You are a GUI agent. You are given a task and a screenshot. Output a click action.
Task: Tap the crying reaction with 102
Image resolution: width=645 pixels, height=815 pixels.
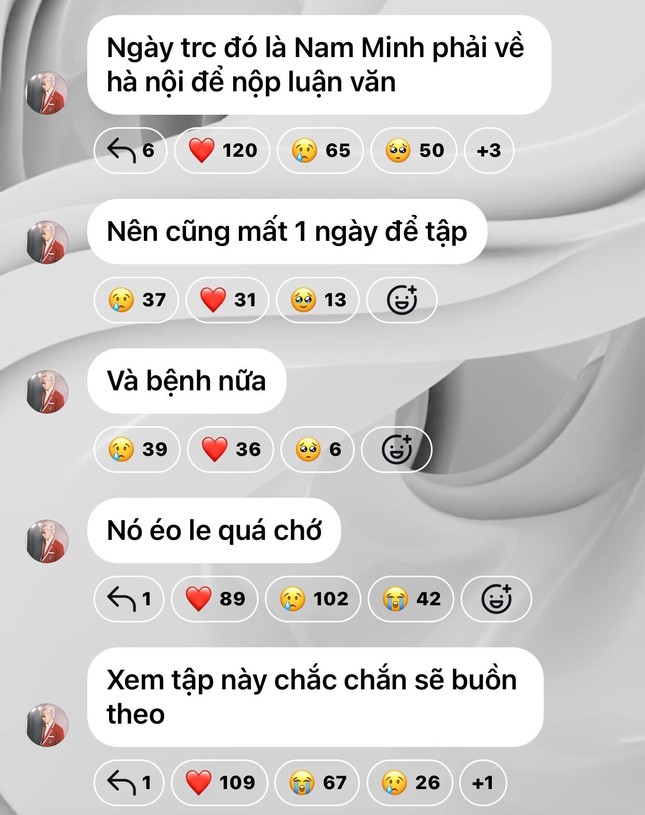314,599
